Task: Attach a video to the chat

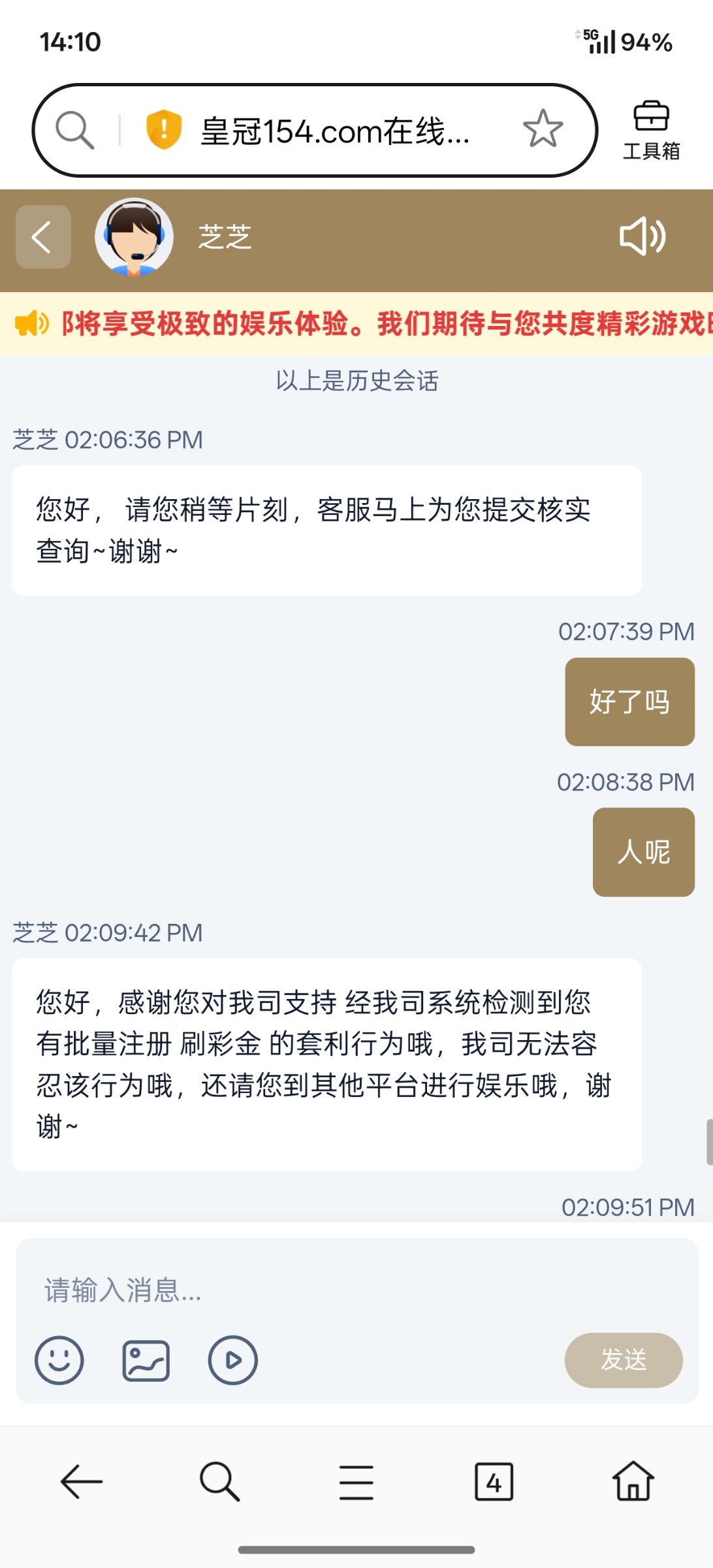Action: pyautogui.click(x=232, y=1360)
